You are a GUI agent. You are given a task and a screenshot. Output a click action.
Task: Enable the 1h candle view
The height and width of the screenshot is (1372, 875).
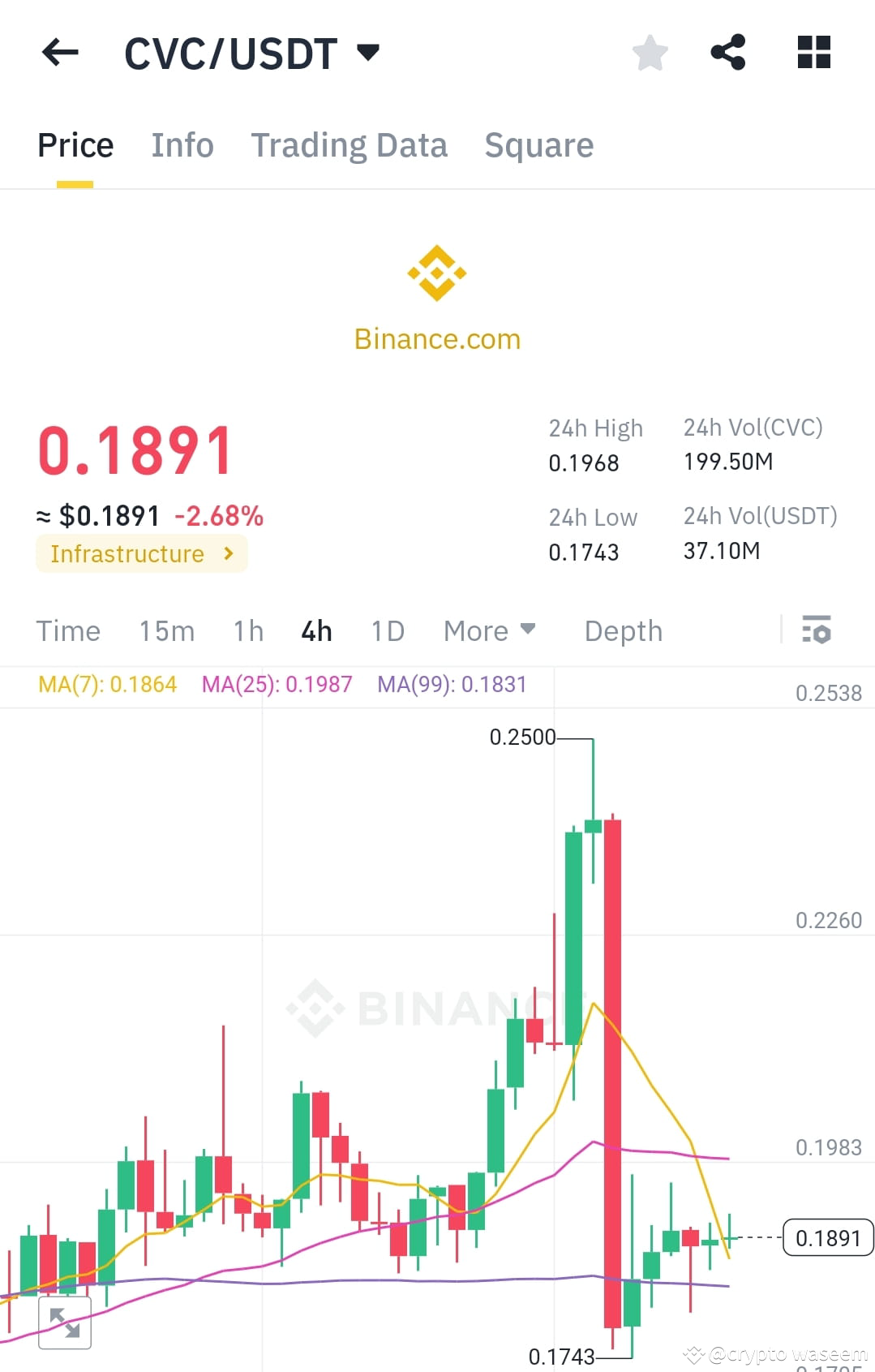(247, 630)
